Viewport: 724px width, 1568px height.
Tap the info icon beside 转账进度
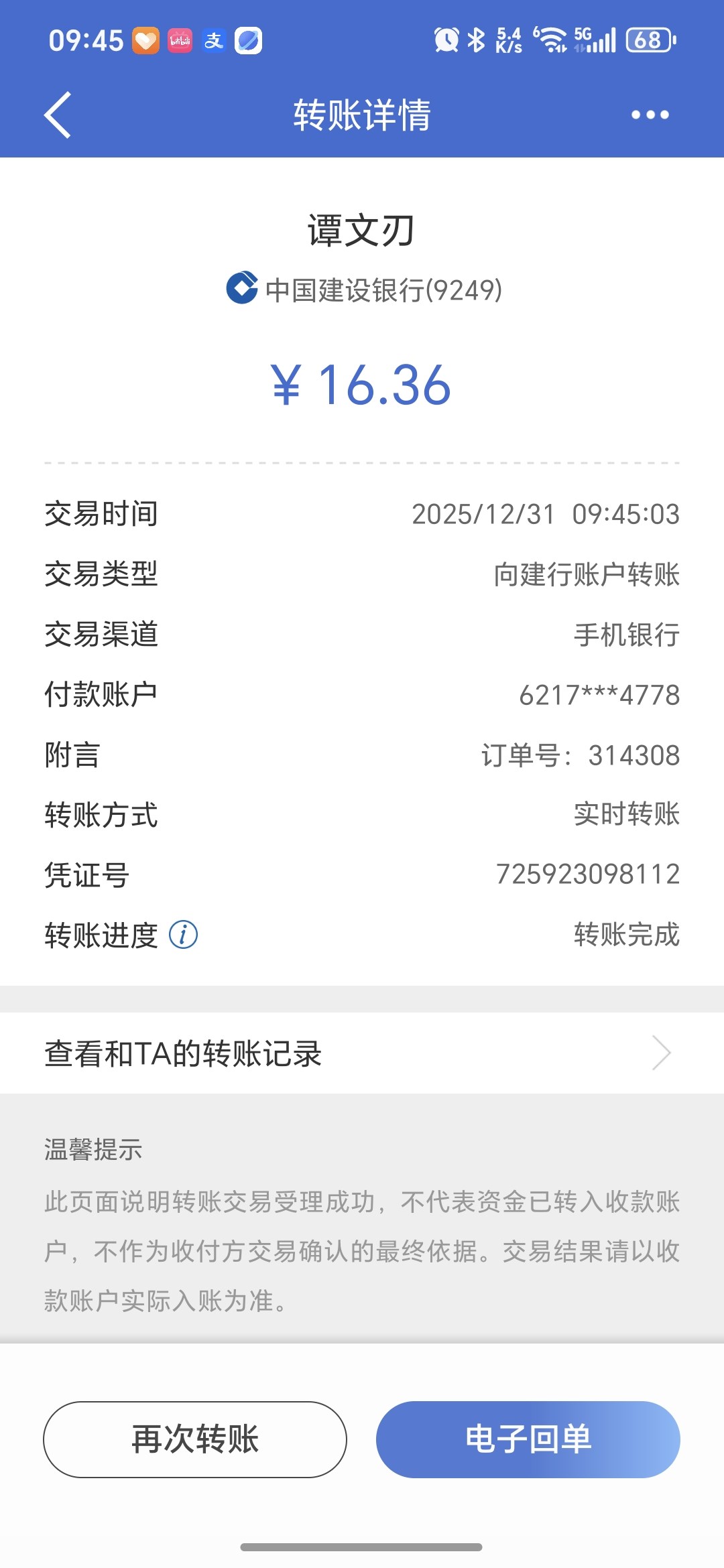click(x=183, y=935)
